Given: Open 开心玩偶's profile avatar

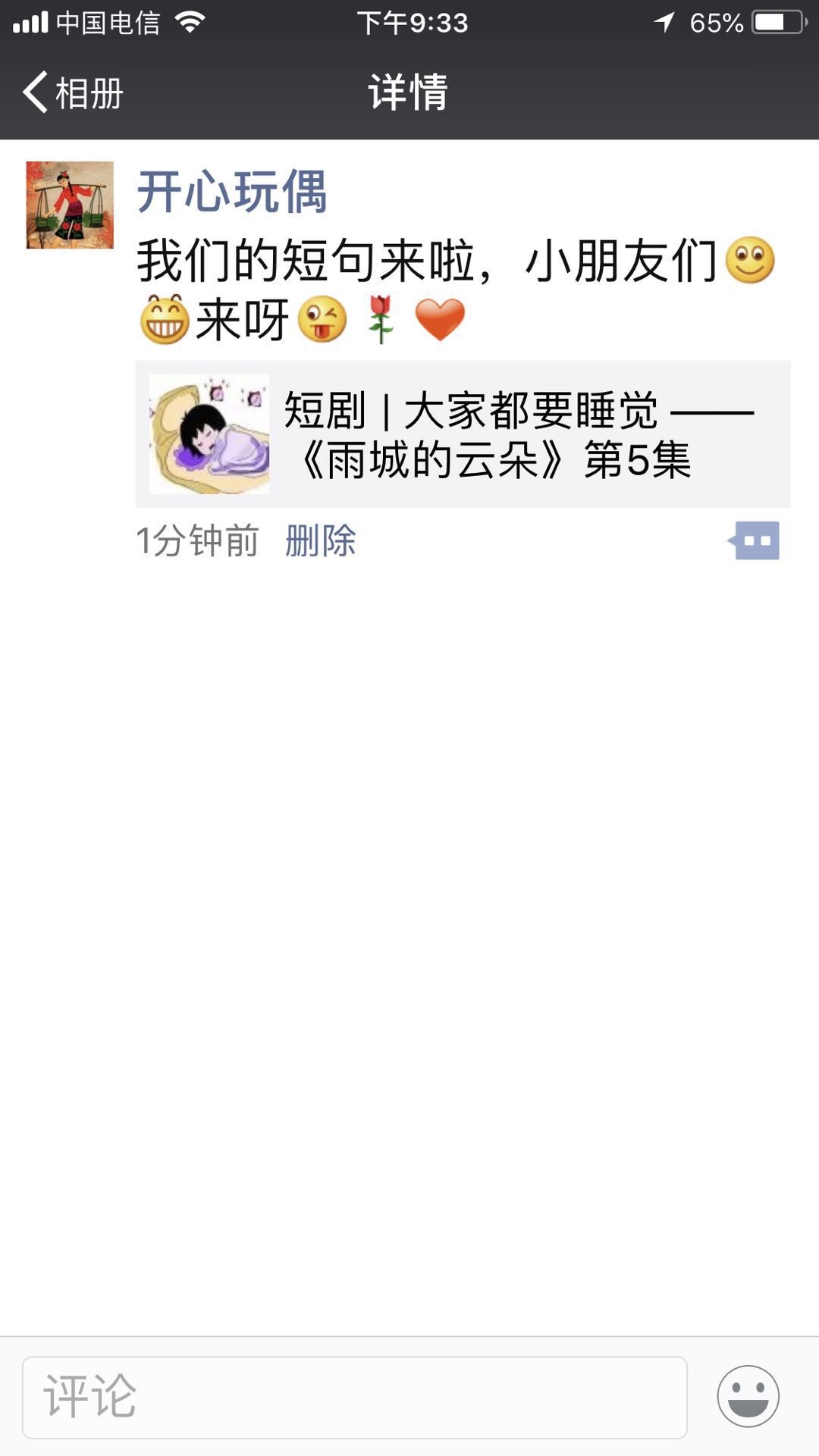Looking at the screenshot, I should pyautogui.click(x=70, y=205).
